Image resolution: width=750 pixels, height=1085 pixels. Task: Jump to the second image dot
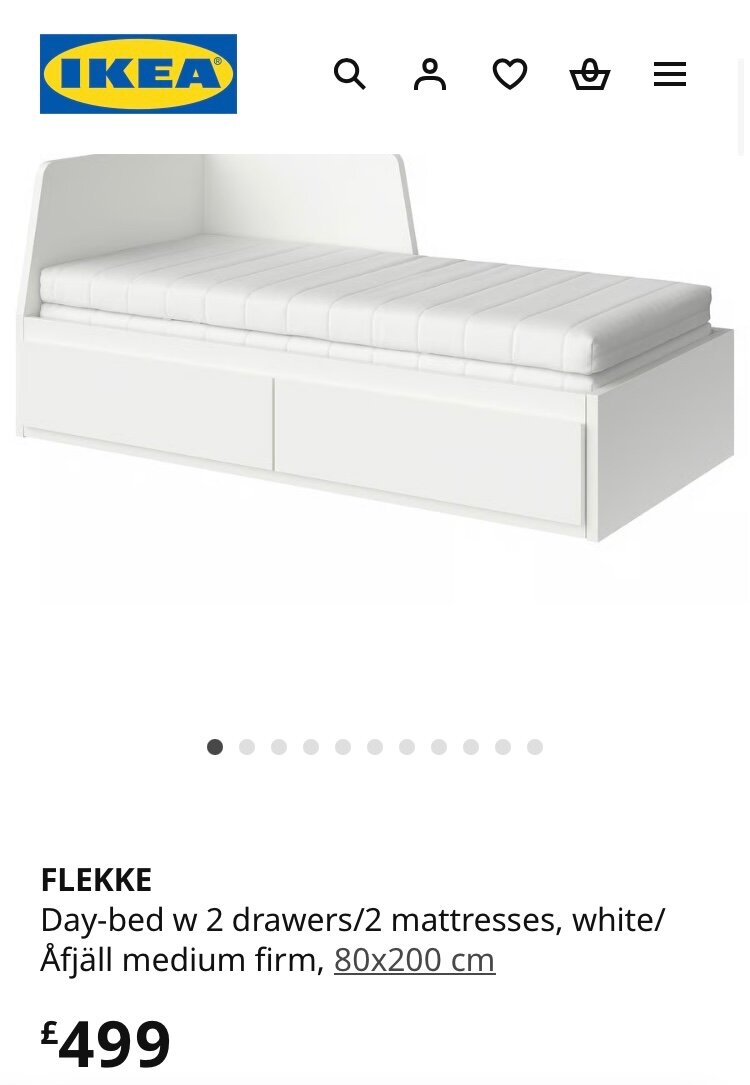[x=247, y=747]
